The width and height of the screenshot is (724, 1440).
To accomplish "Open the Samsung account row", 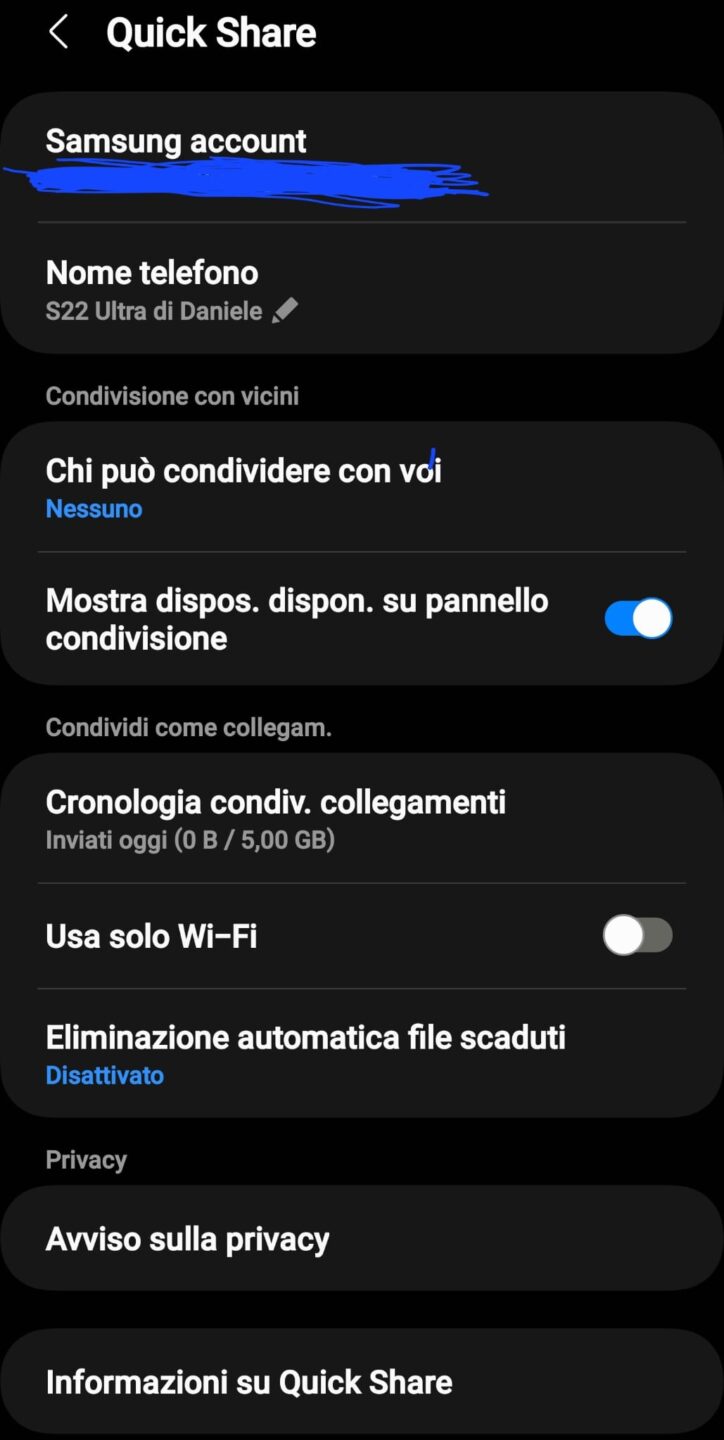I will tap(362, 158).
